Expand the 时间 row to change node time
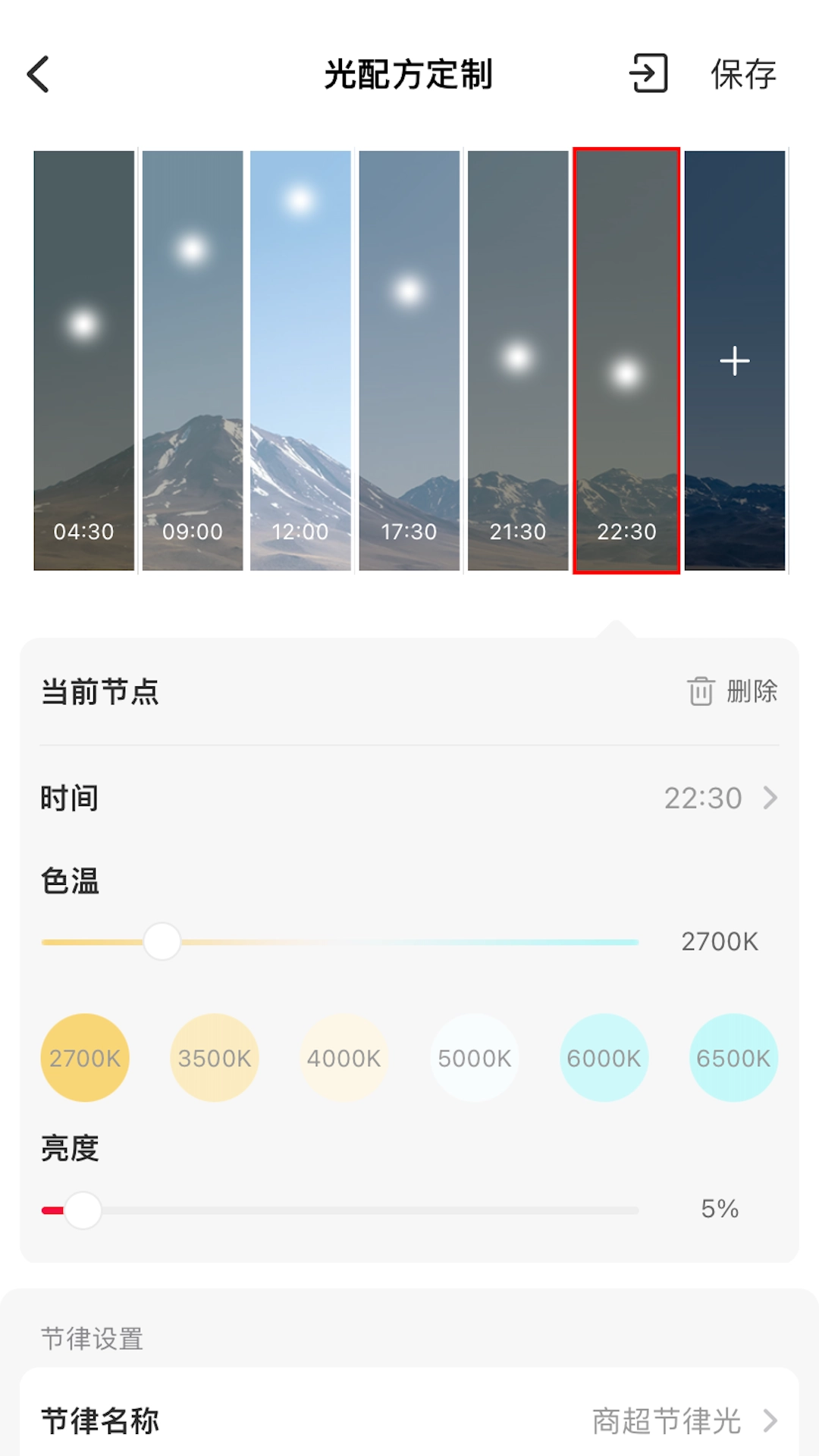The image size is (819, 1456). [x=771, y=798]
